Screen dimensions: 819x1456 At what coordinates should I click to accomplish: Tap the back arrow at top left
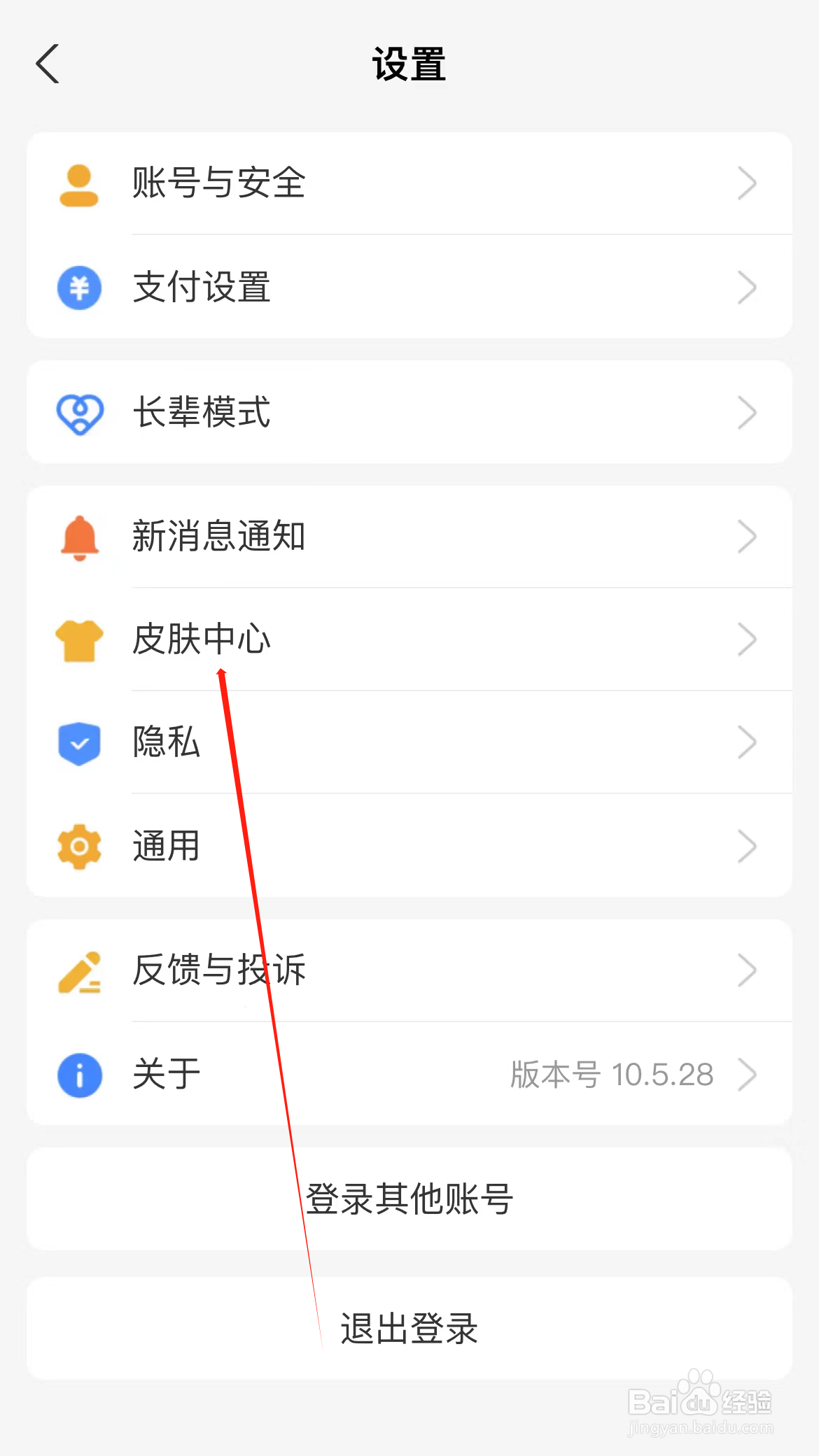[48, 64]
